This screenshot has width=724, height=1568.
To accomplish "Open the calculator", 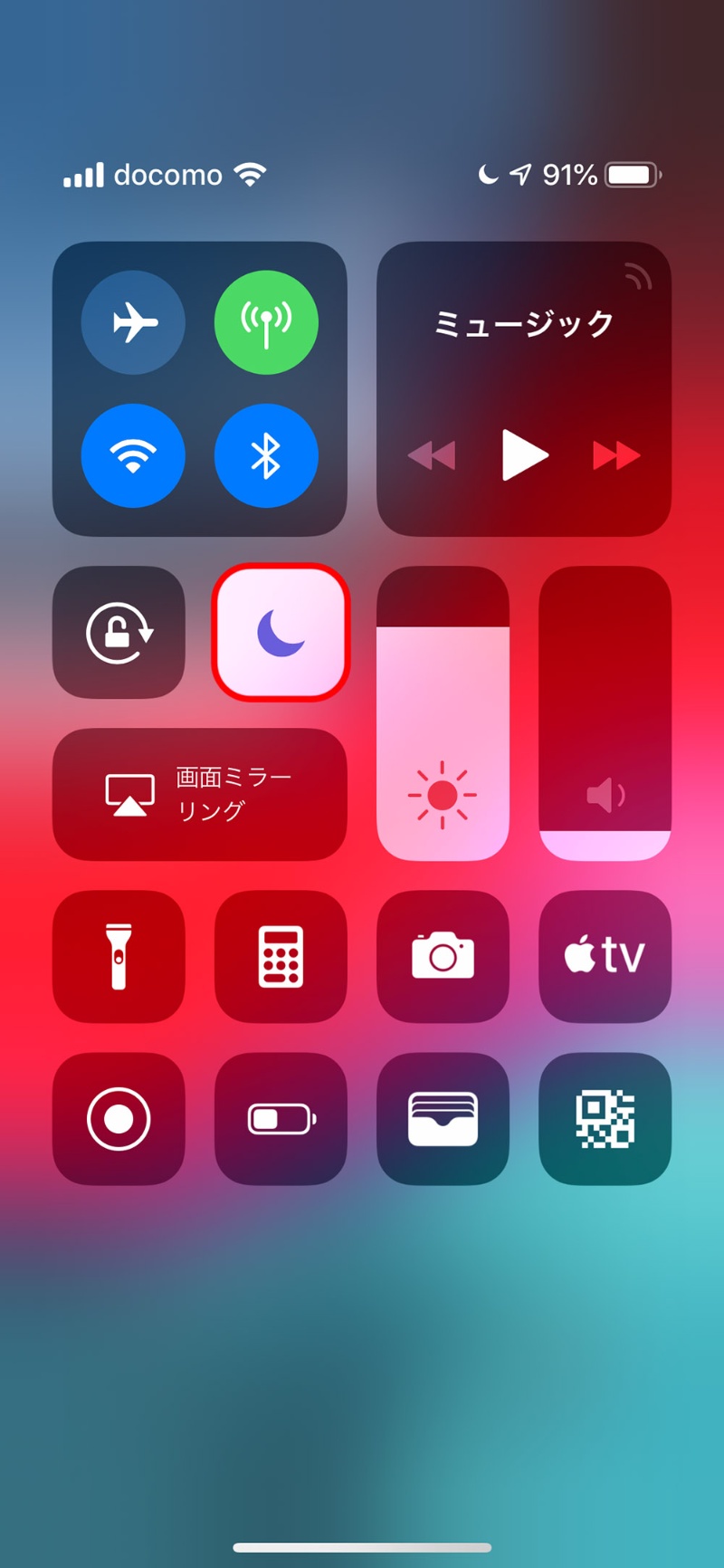I will tap(281, 956).
